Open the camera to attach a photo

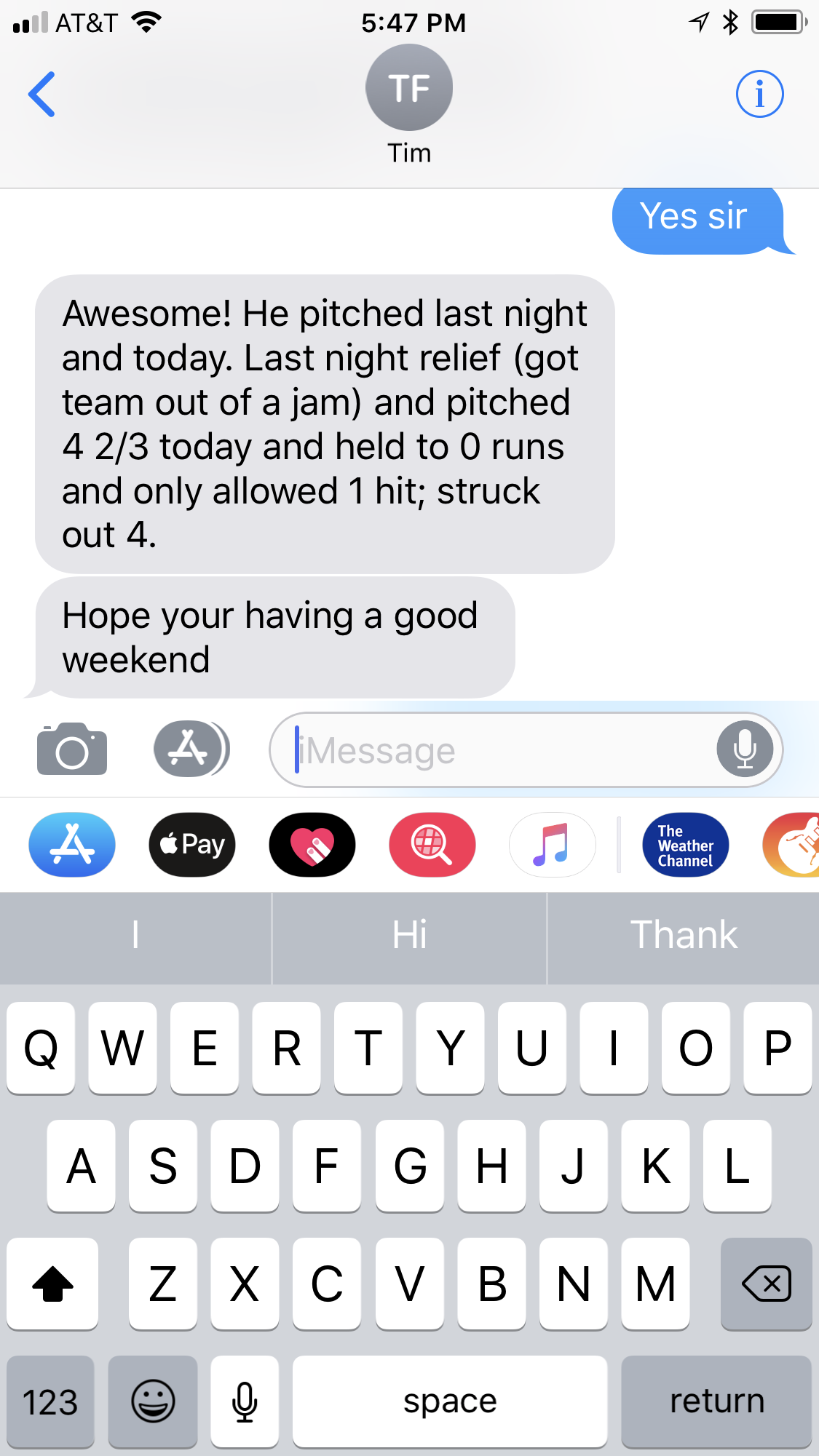[72, 749]
